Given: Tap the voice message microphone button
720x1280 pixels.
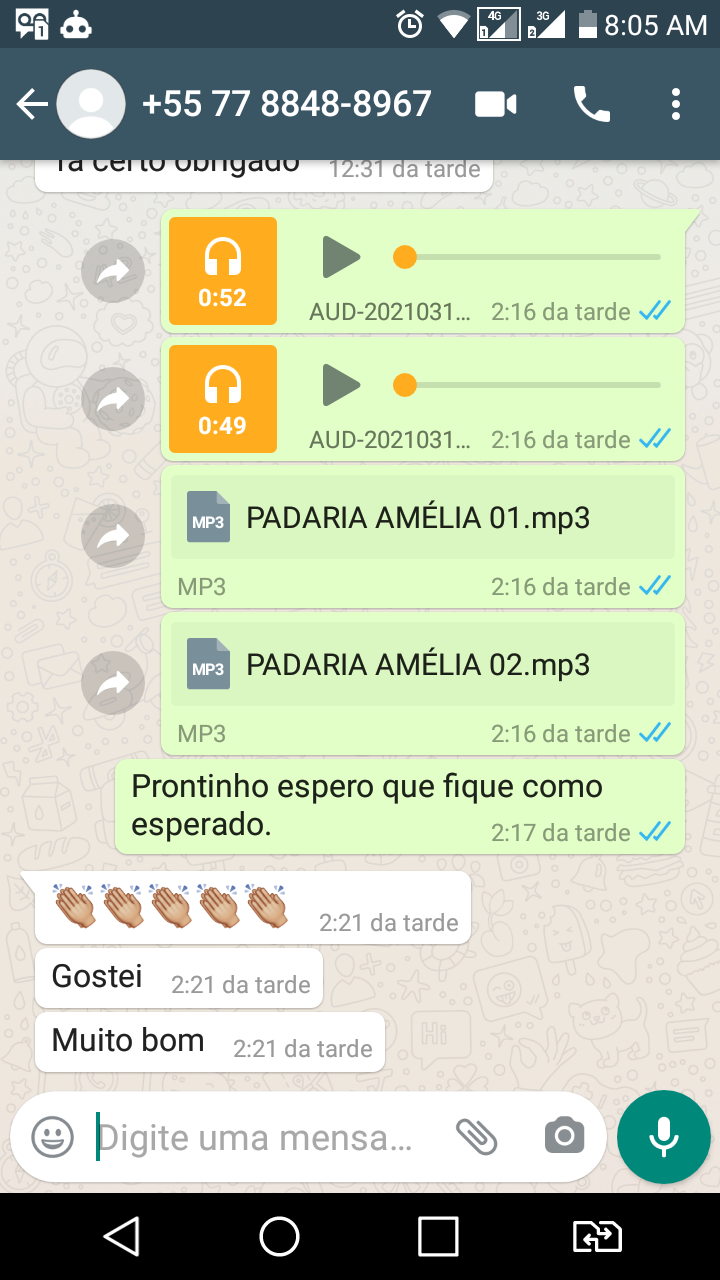Looking at the screenshot, I should [x=664, y=1137].
